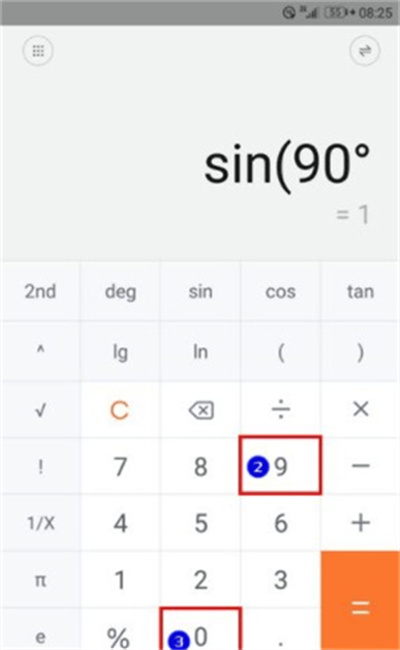Image resolution: width=400 pixels, height=650 pixels.
Task: Insert the sin function
Action: [x=201, y=291]
